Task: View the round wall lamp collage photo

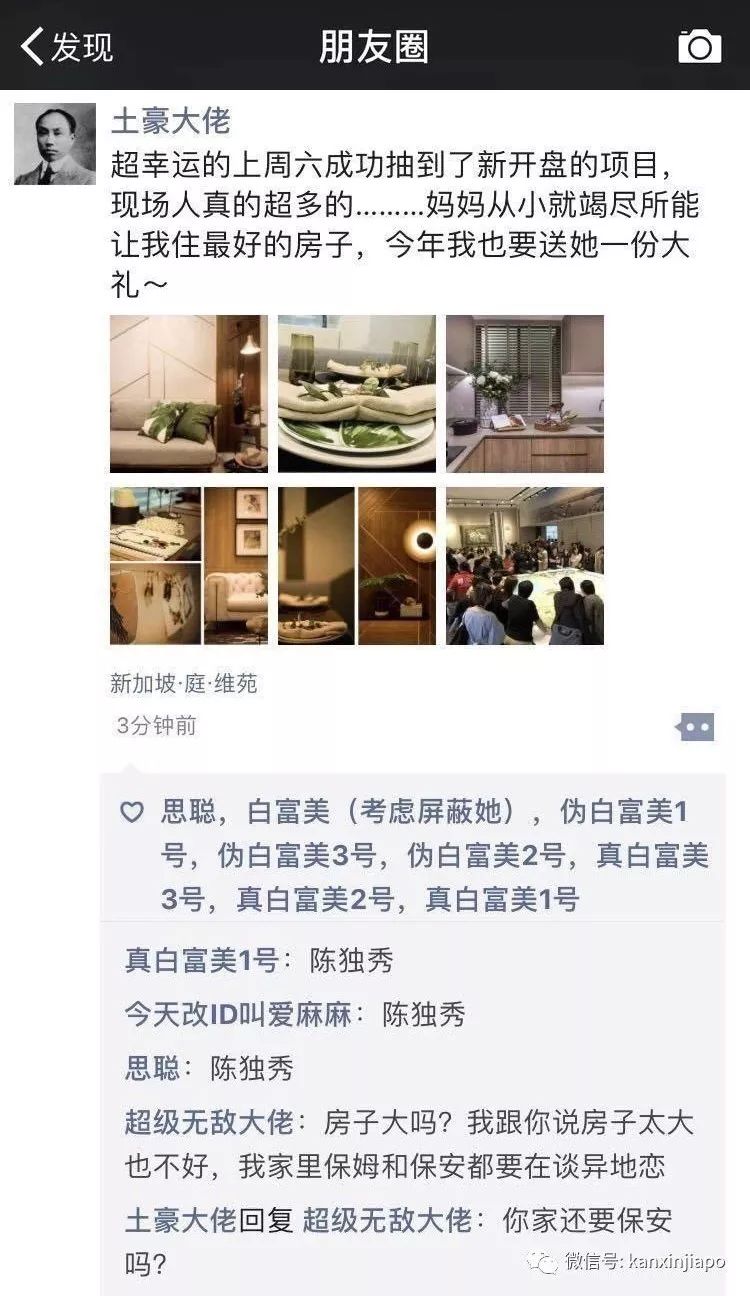Action: [x=357, y=565]
